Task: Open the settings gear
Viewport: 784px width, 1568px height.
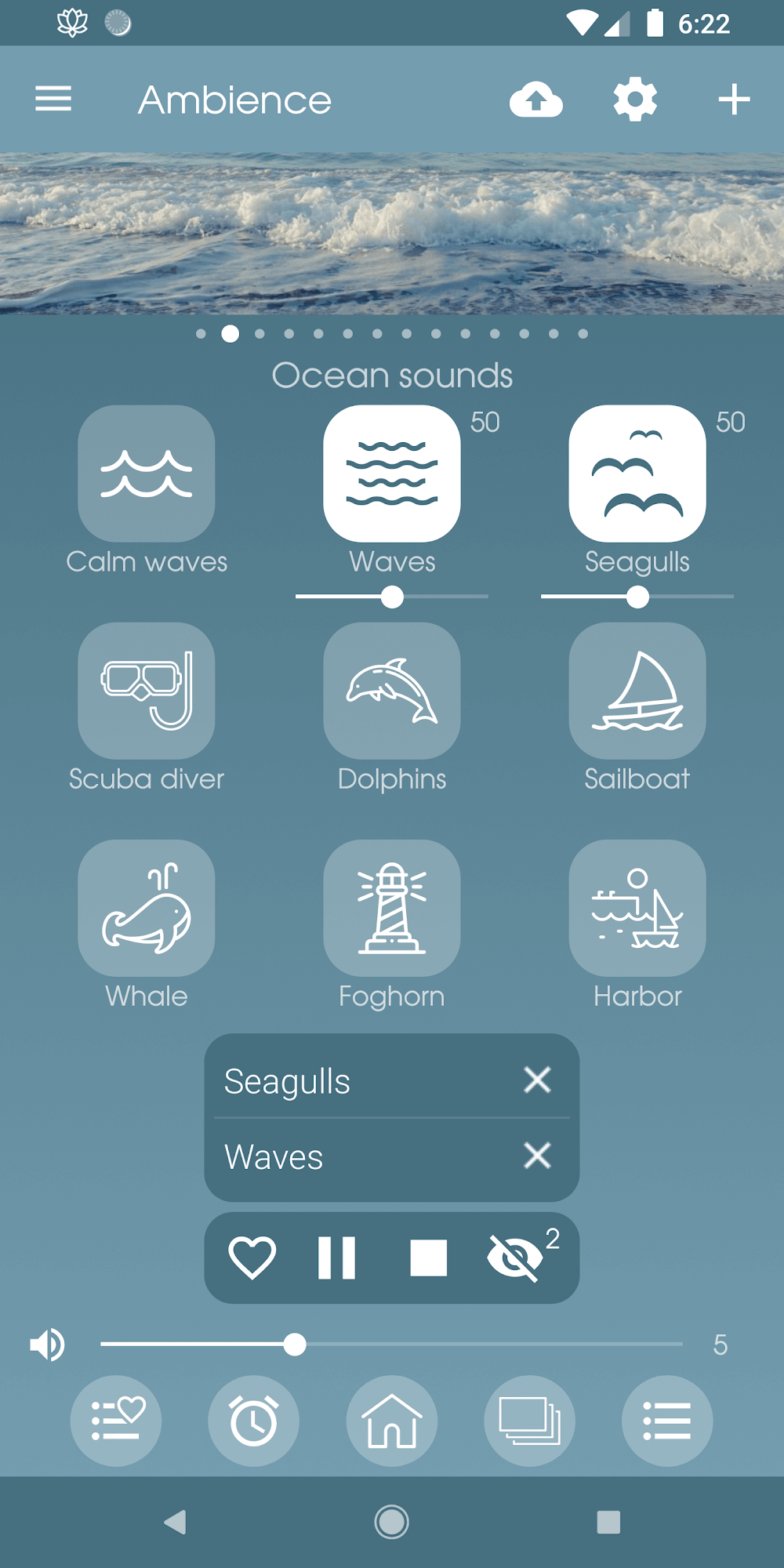Action: pyautogui.click(x=635, y=100)
